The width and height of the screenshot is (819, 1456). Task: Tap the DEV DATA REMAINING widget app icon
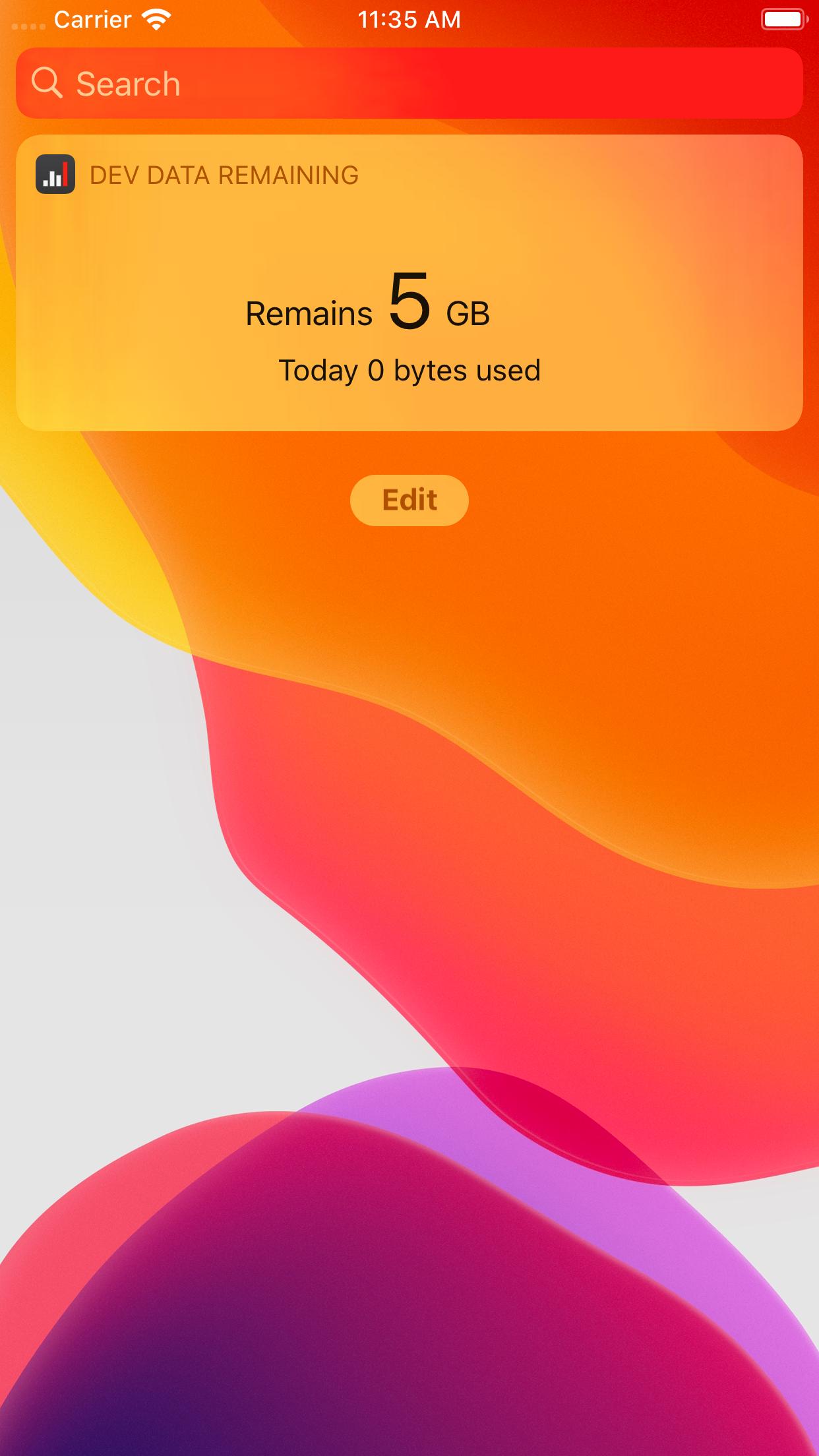click(x=55, y=174)
